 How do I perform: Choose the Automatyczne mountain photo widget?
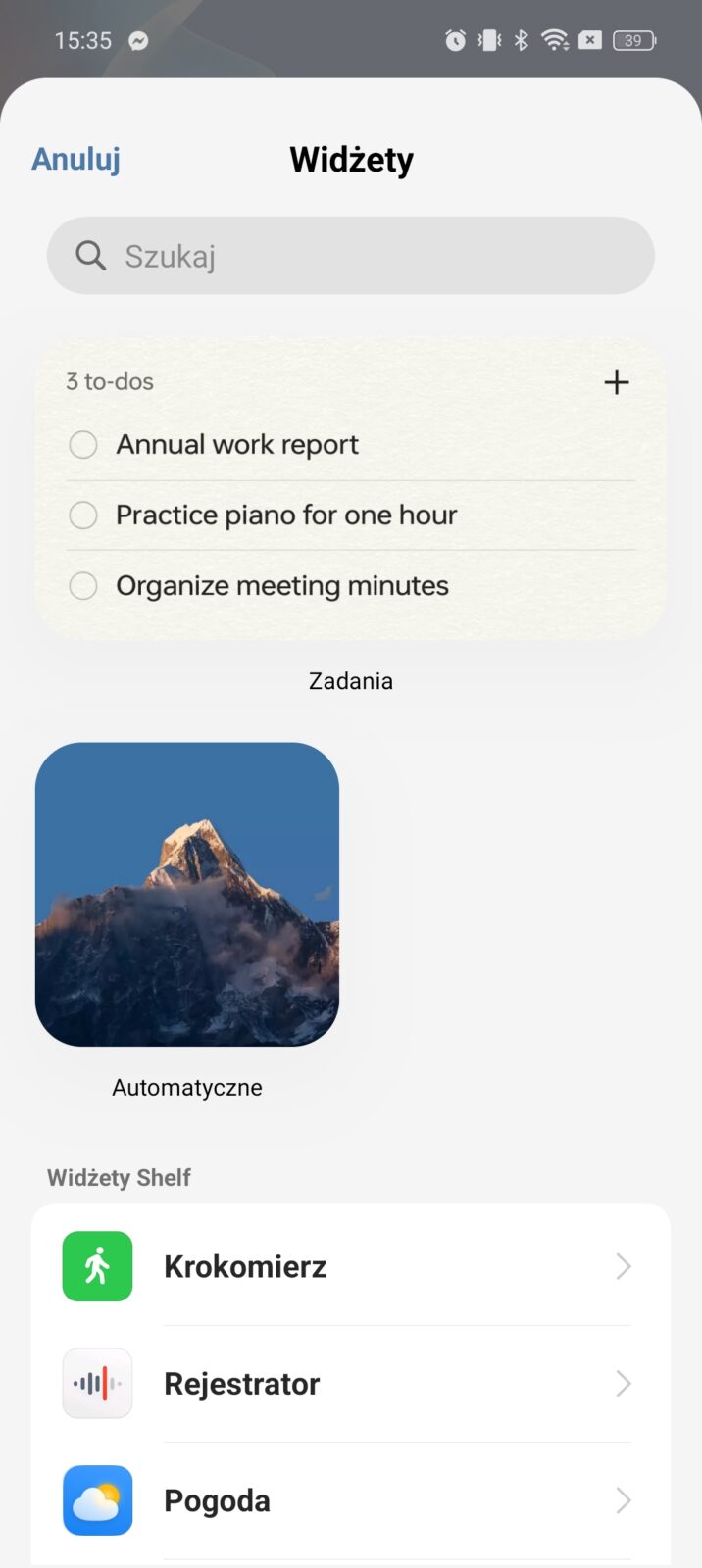[x=187, y=894]
